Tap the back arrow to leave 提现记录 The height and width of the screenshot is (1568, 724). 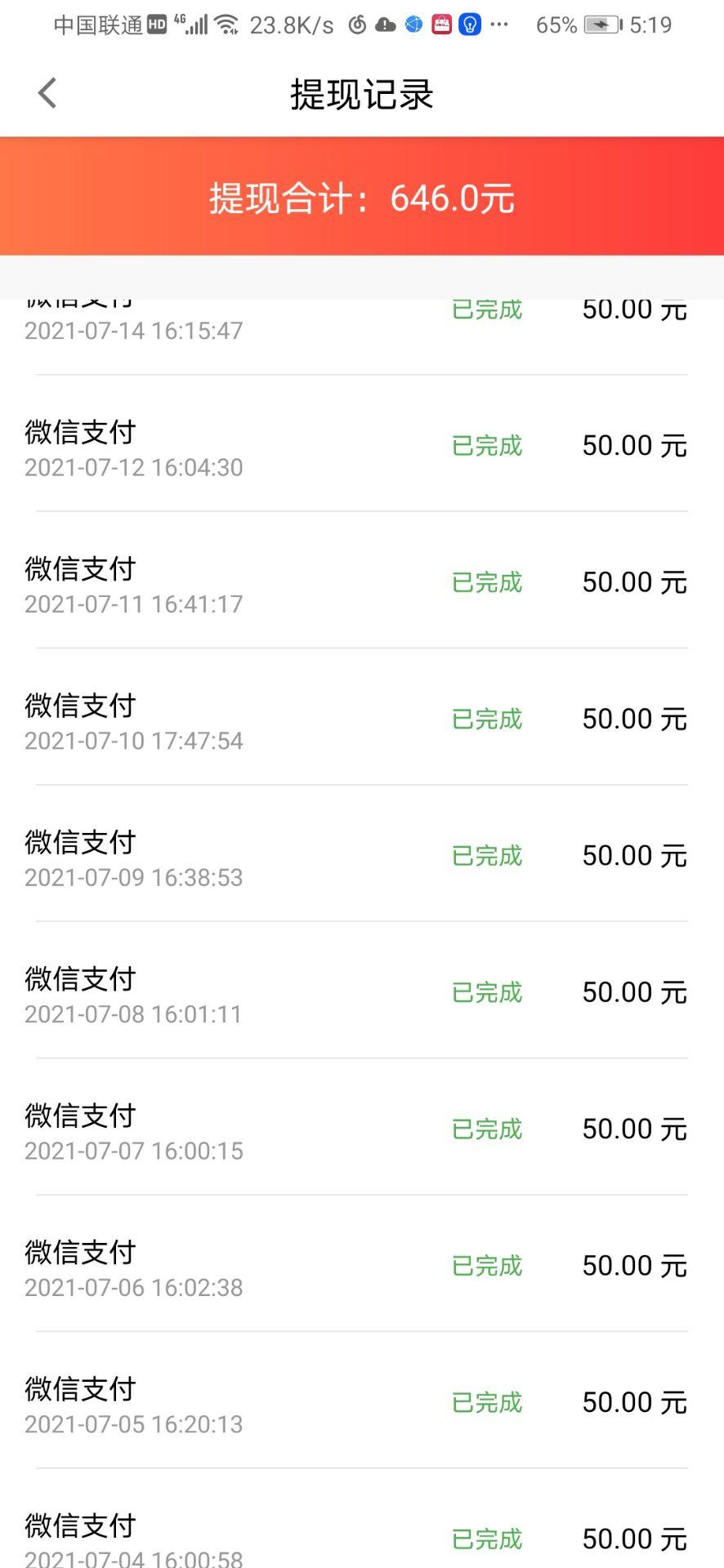click(x=47, y=92)
